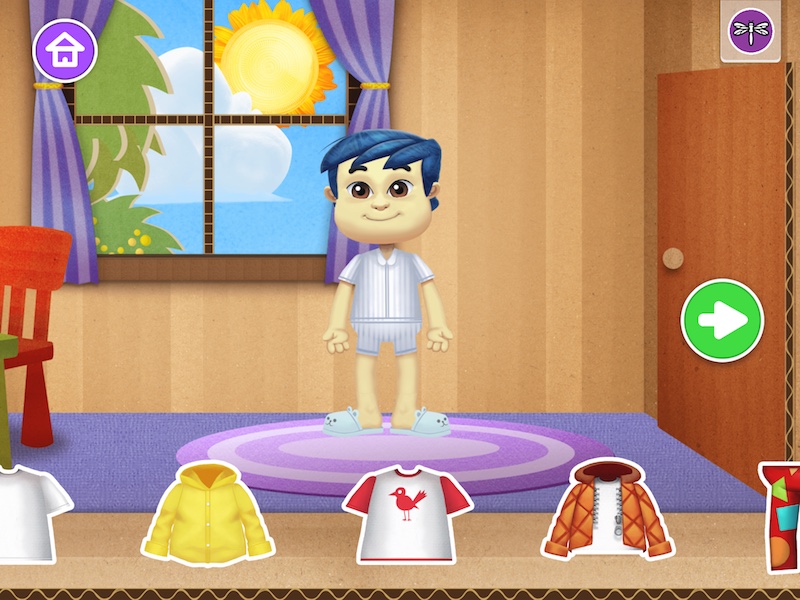Screen dimensions: 800x600
Task: Tap the green next arrow
Action: (x=722, y=321)
